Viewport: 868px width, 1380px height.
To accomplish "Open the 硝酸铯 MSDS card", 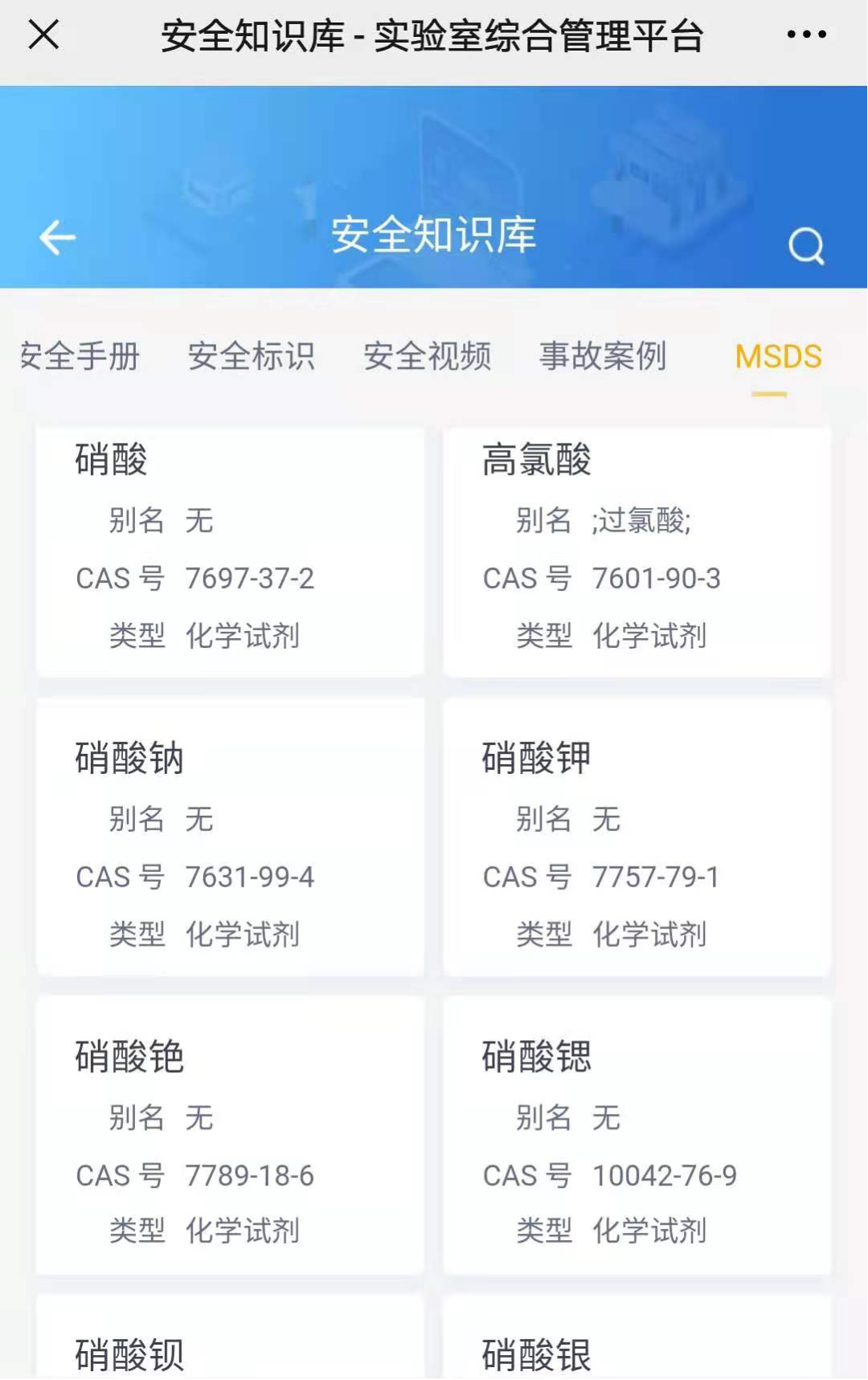I will point(230,1135).
